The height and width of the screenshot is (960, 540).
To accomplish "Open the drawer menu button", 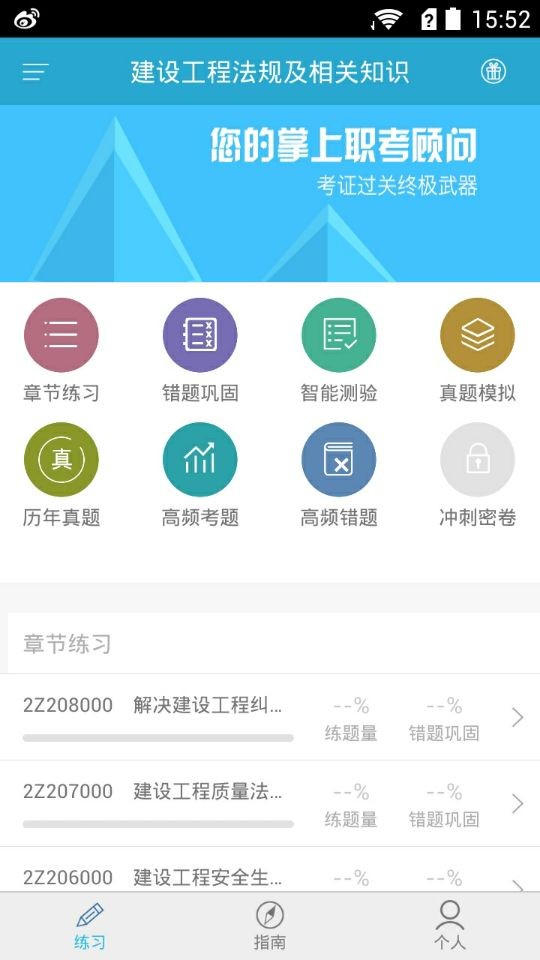I will pos(36,72).
